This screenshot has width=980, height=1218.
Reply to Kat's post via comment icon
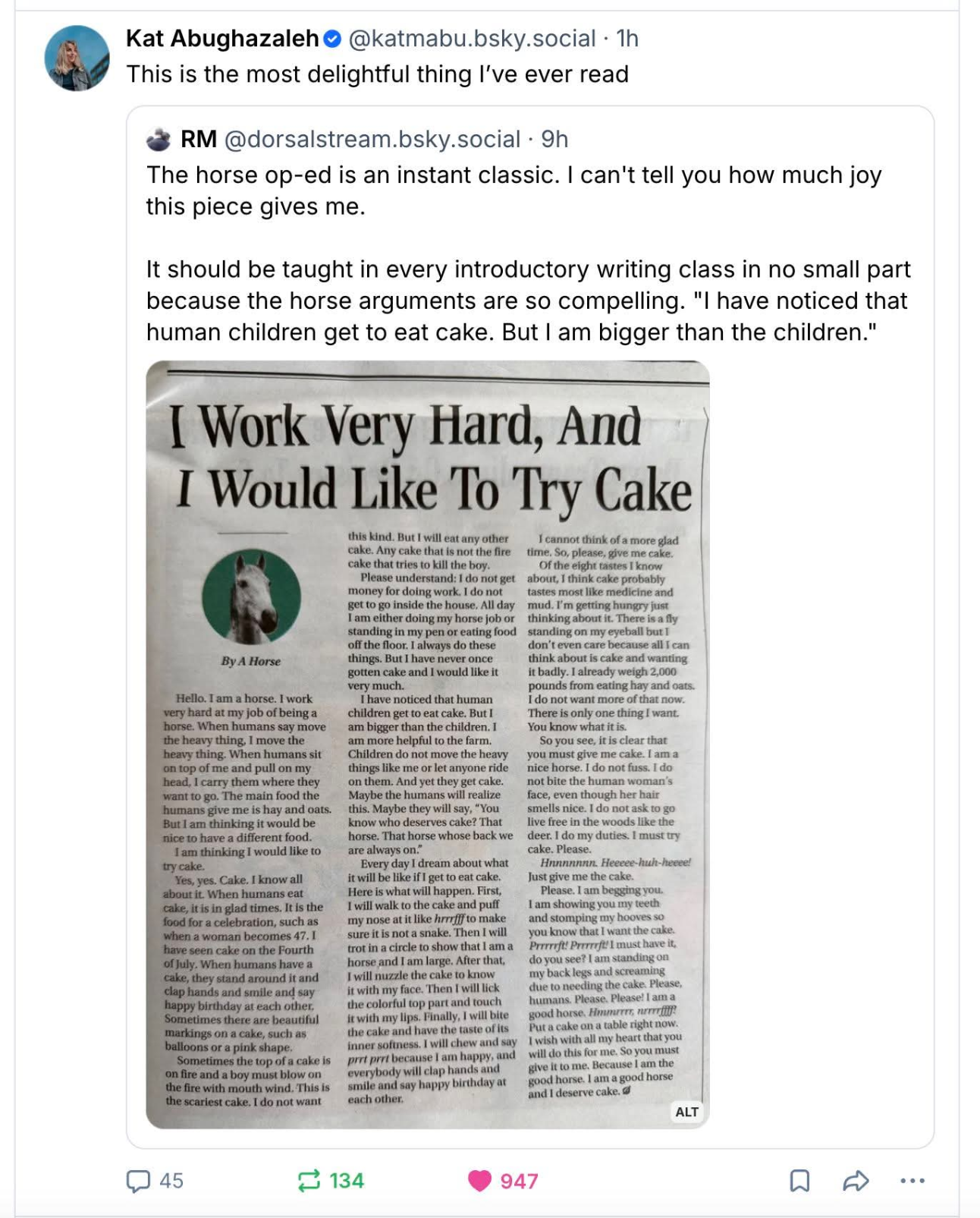[x=138, y=1181]
